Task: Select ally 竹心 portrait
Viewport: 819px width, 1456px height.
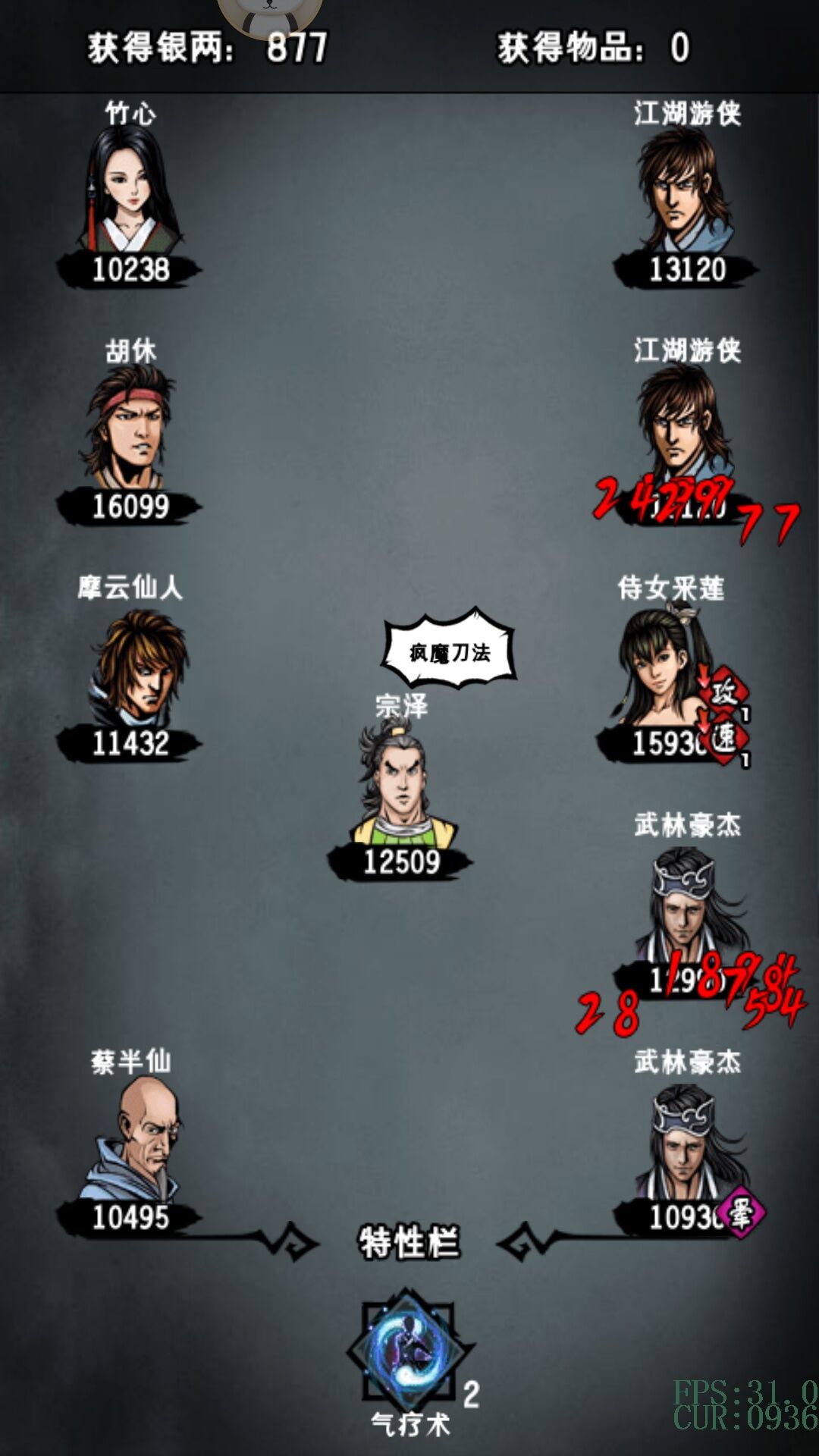Action: pyautogui.click(x=130, y=190)
